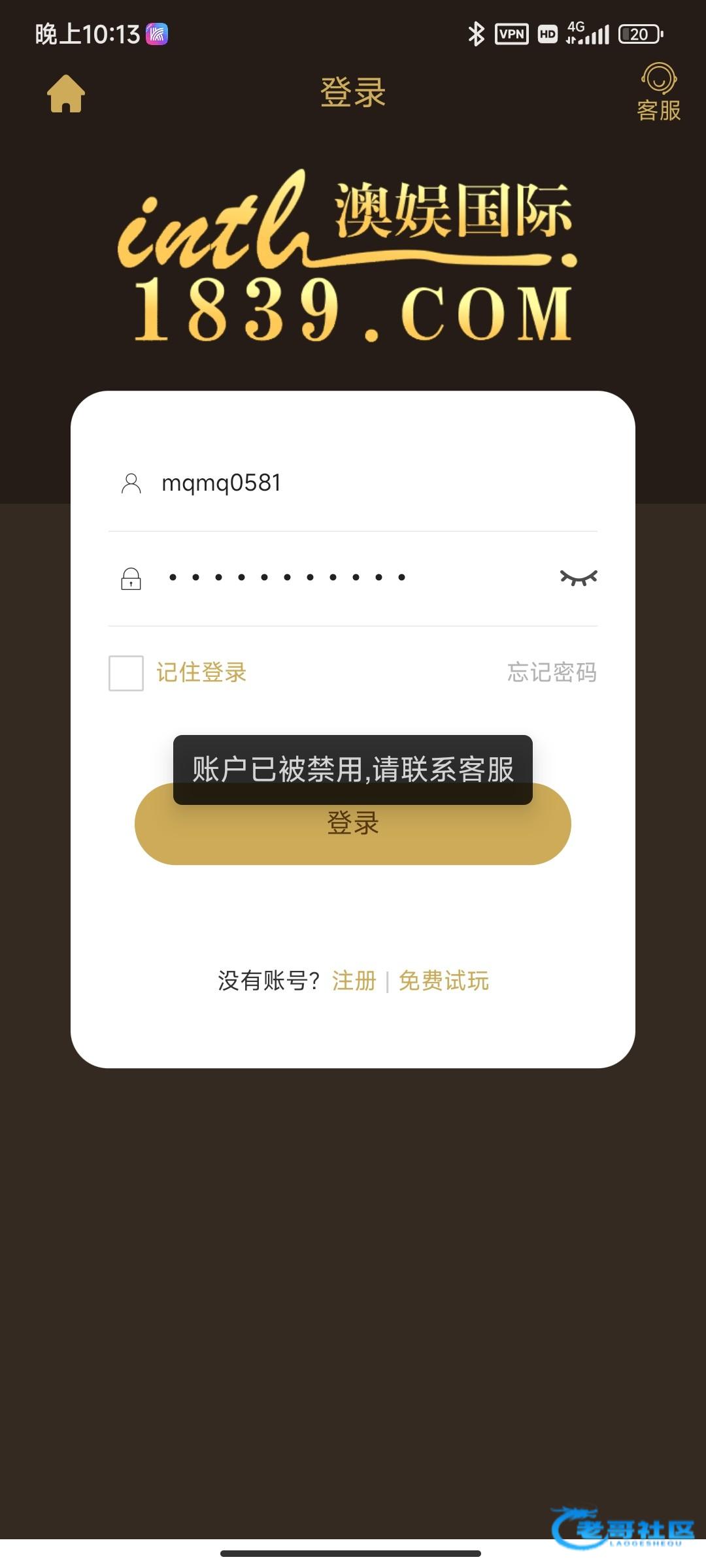Open 客服 customer service
Image resolution: width=706 pixels, height=1568 pixels.
(x=658, y=93)
